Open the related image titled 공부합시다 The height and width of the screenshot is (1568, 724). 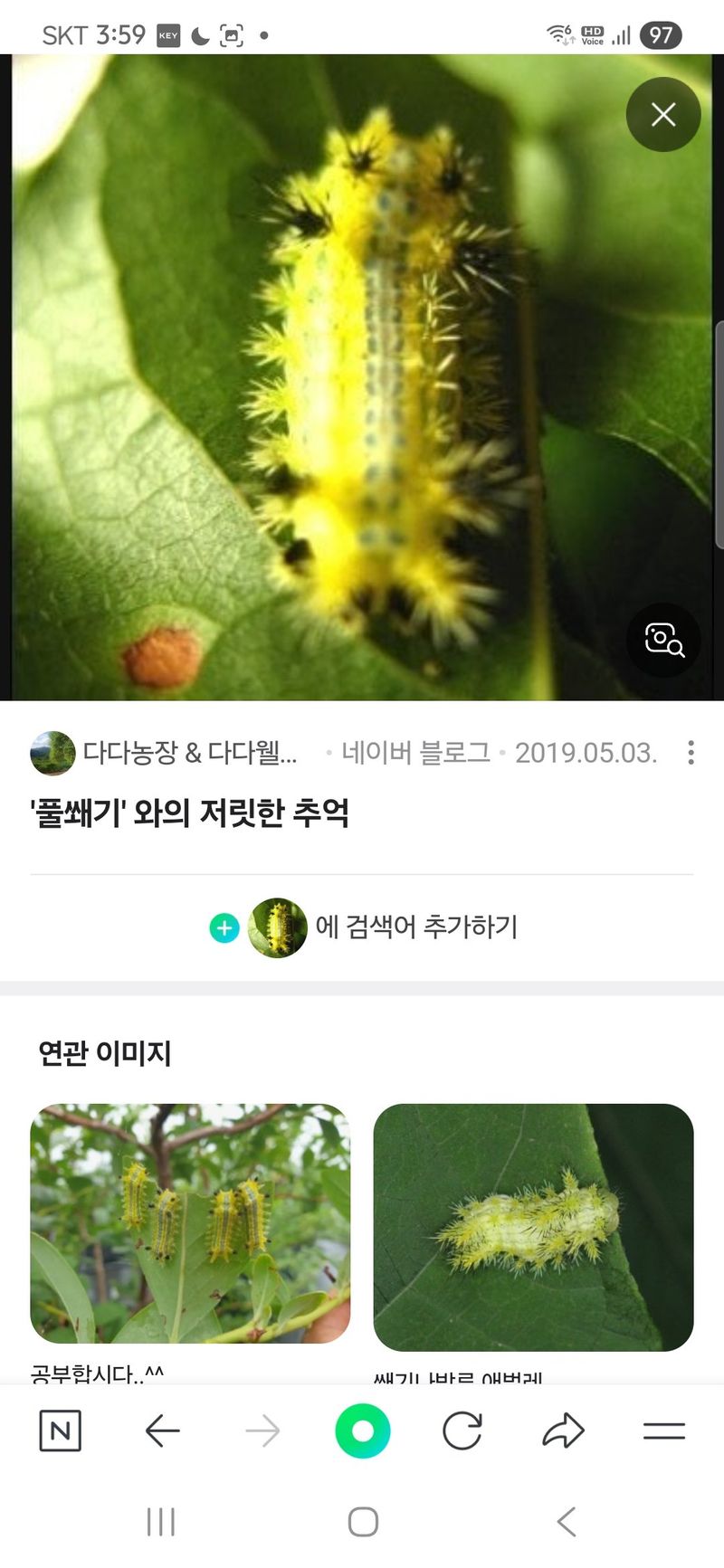click(x=190, y=1223)
